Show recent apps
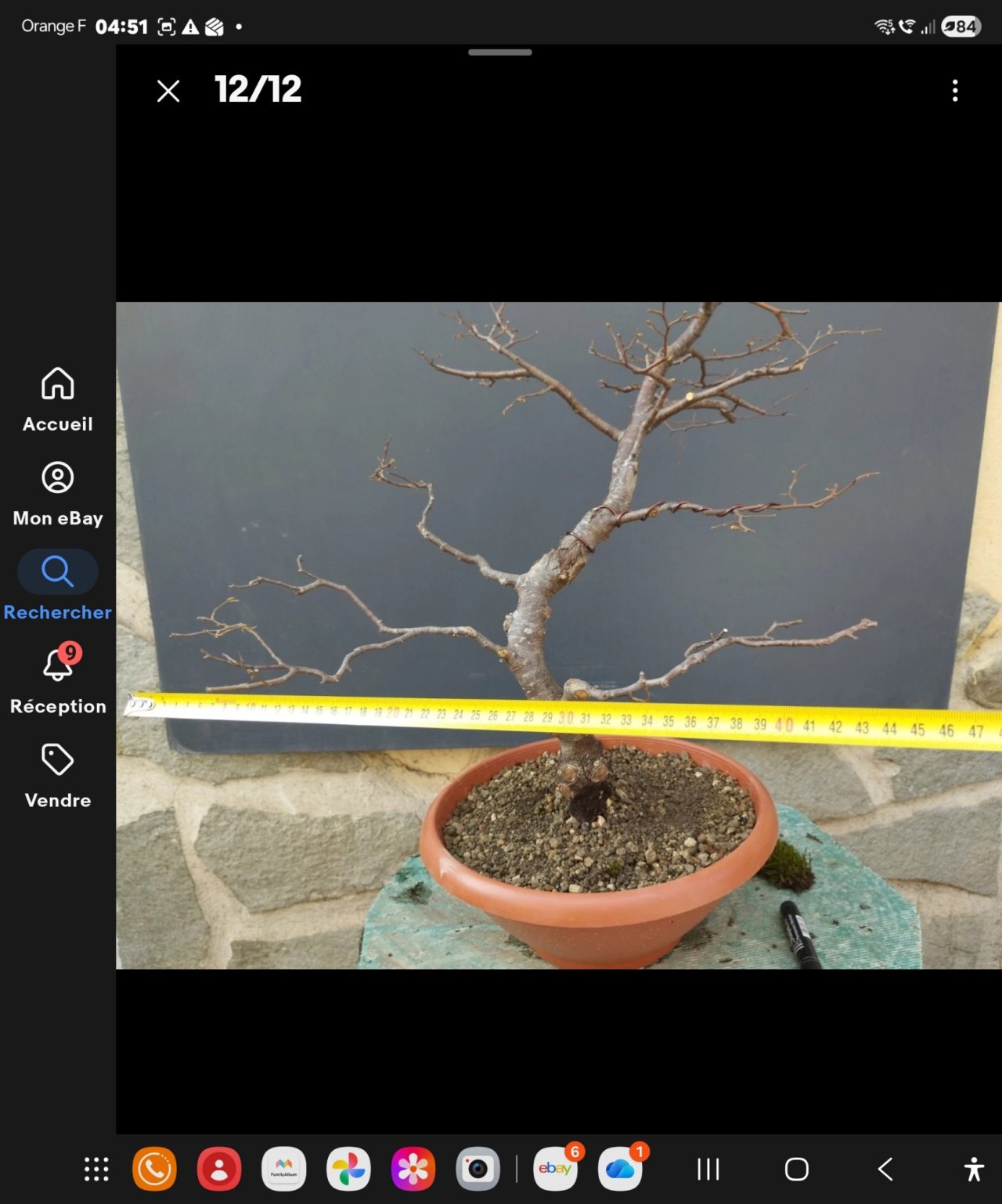Screen dimensions: 1002x1204 click(708, 1170)
